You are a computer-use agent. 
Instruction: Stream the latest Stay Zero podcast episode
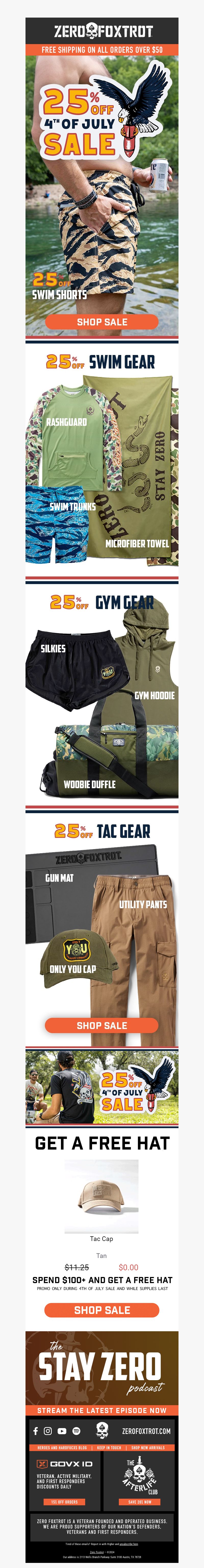(102, 1410)
